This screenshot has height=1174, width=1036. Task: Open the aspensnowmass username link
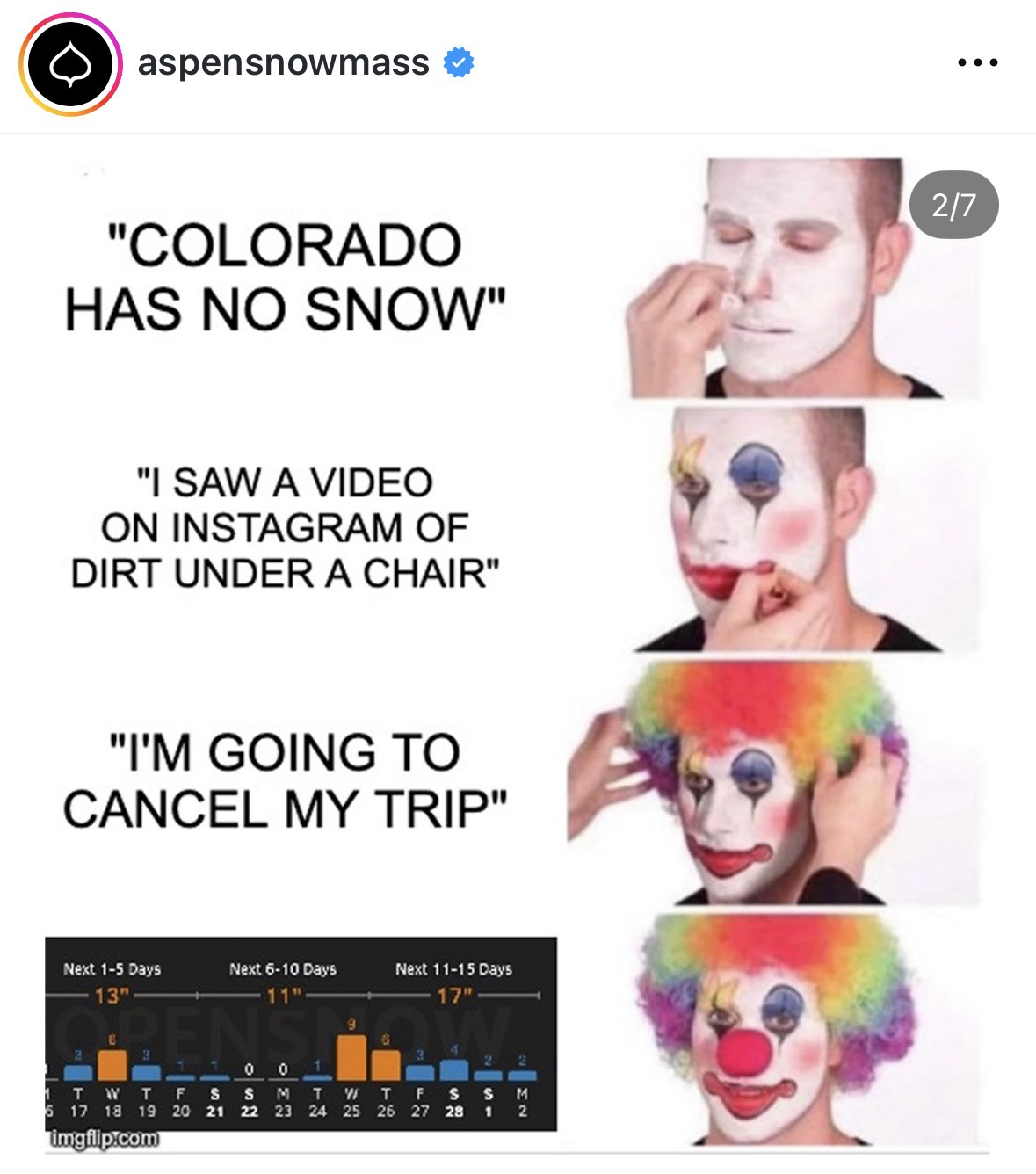[x=283, y=63]
